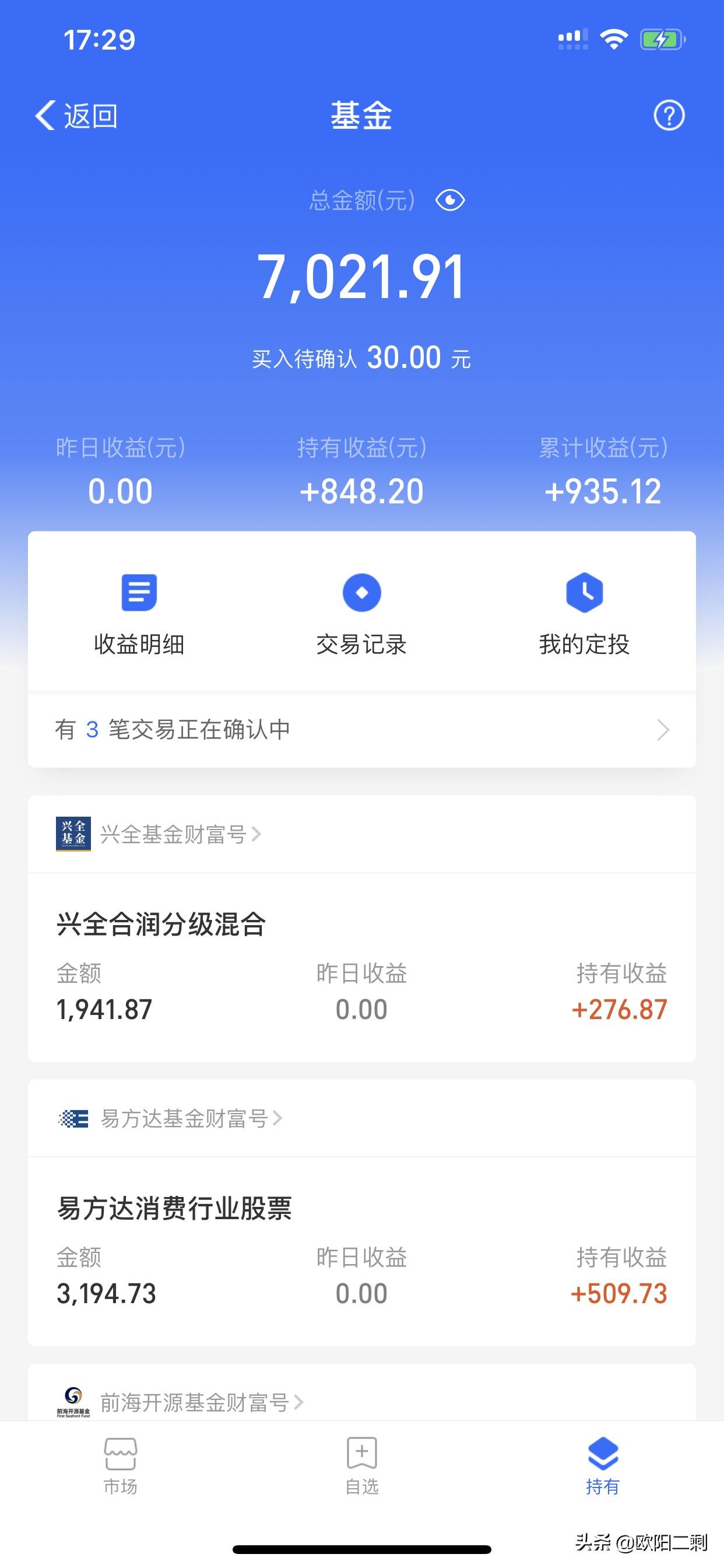The image size is (724, 1568).
Task: Open 兴全基金财富号 link
Action: pos(159,834)
